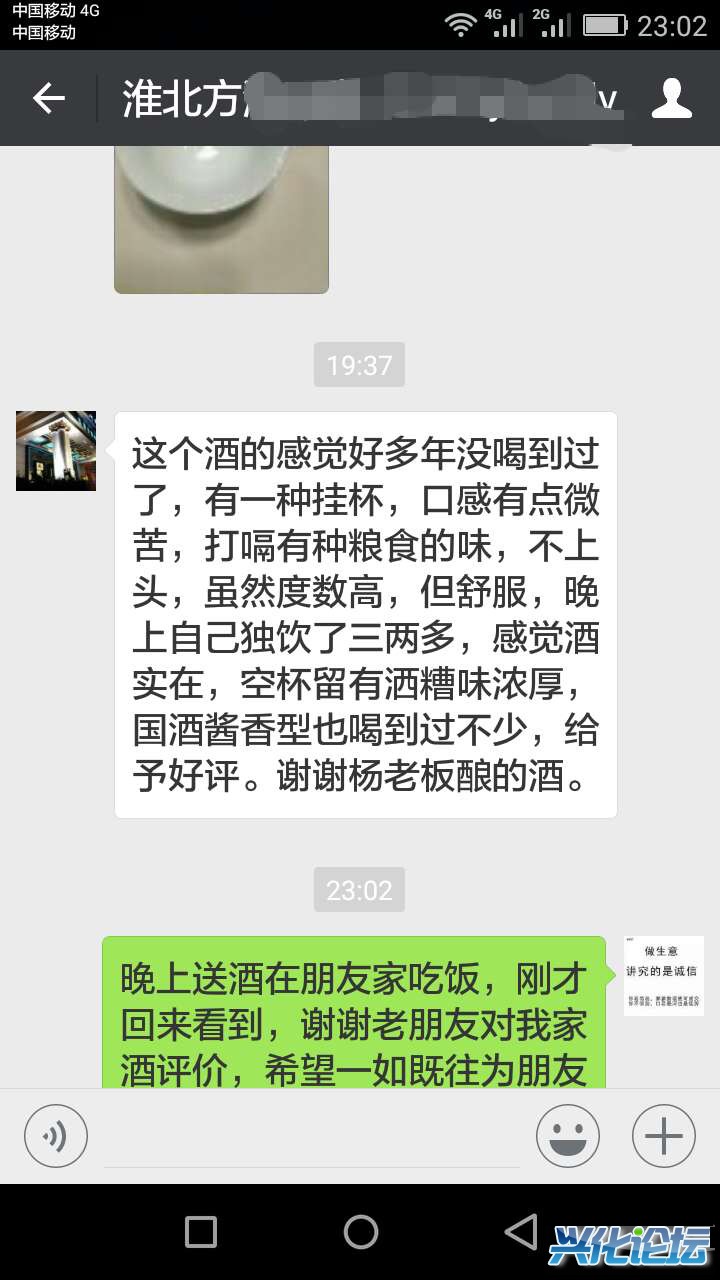
Task: Tap own avatar next to the green message
Action: [x=663, y=976]
